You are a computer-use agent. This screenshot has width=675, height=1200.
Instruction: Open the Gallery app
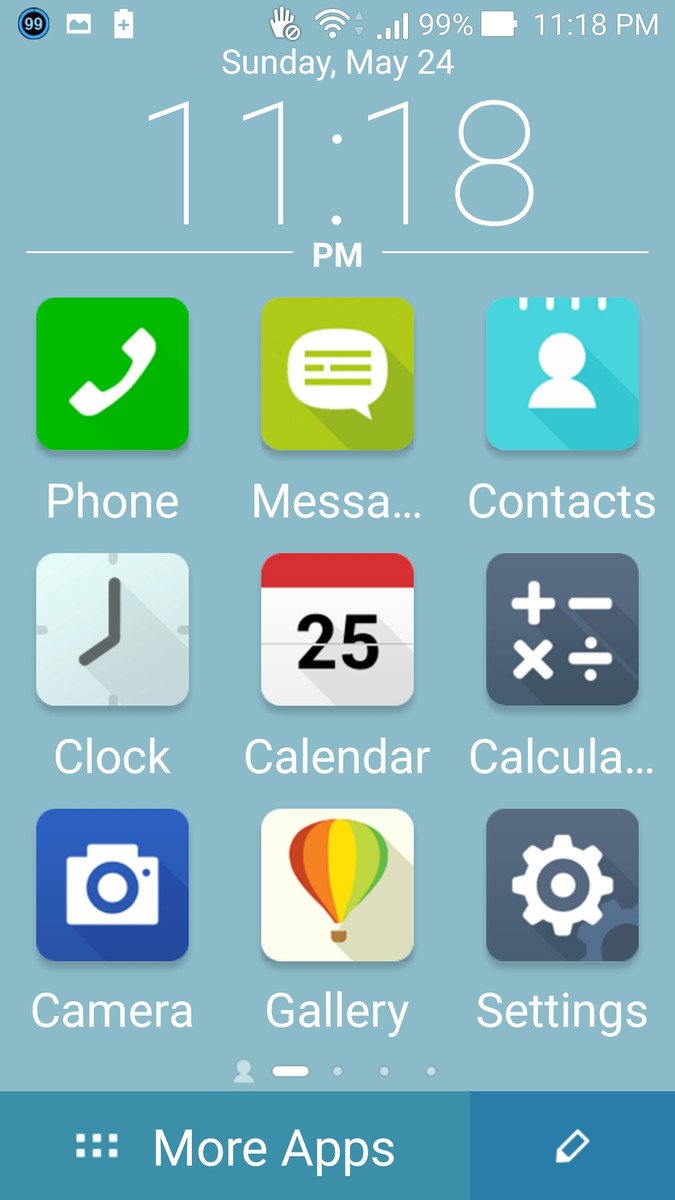point(337,886)
